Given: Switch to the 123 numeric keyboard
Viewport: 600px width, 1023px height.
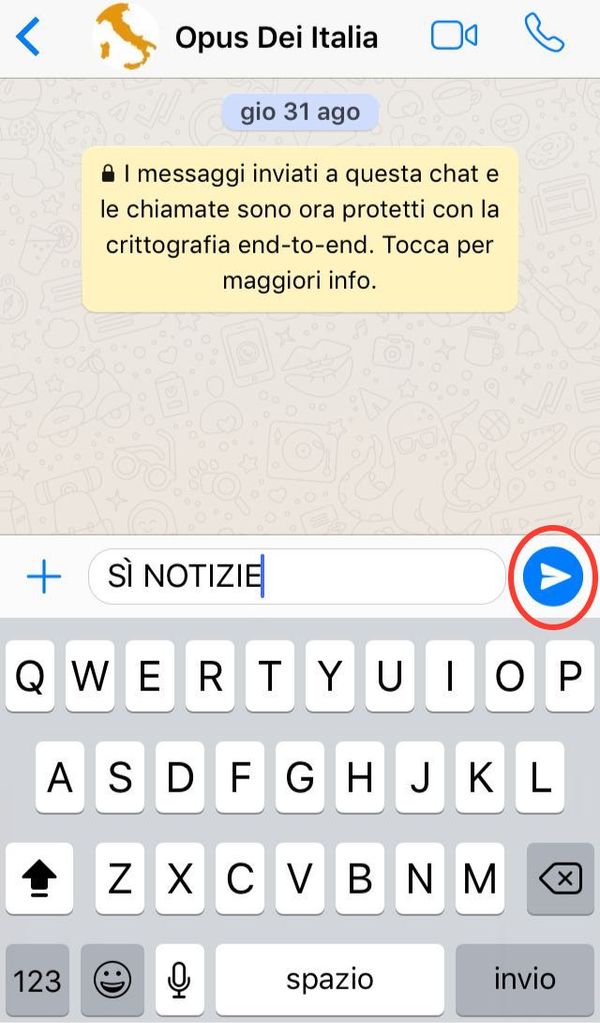Looking at the screenshot, I should coord(37,979).
